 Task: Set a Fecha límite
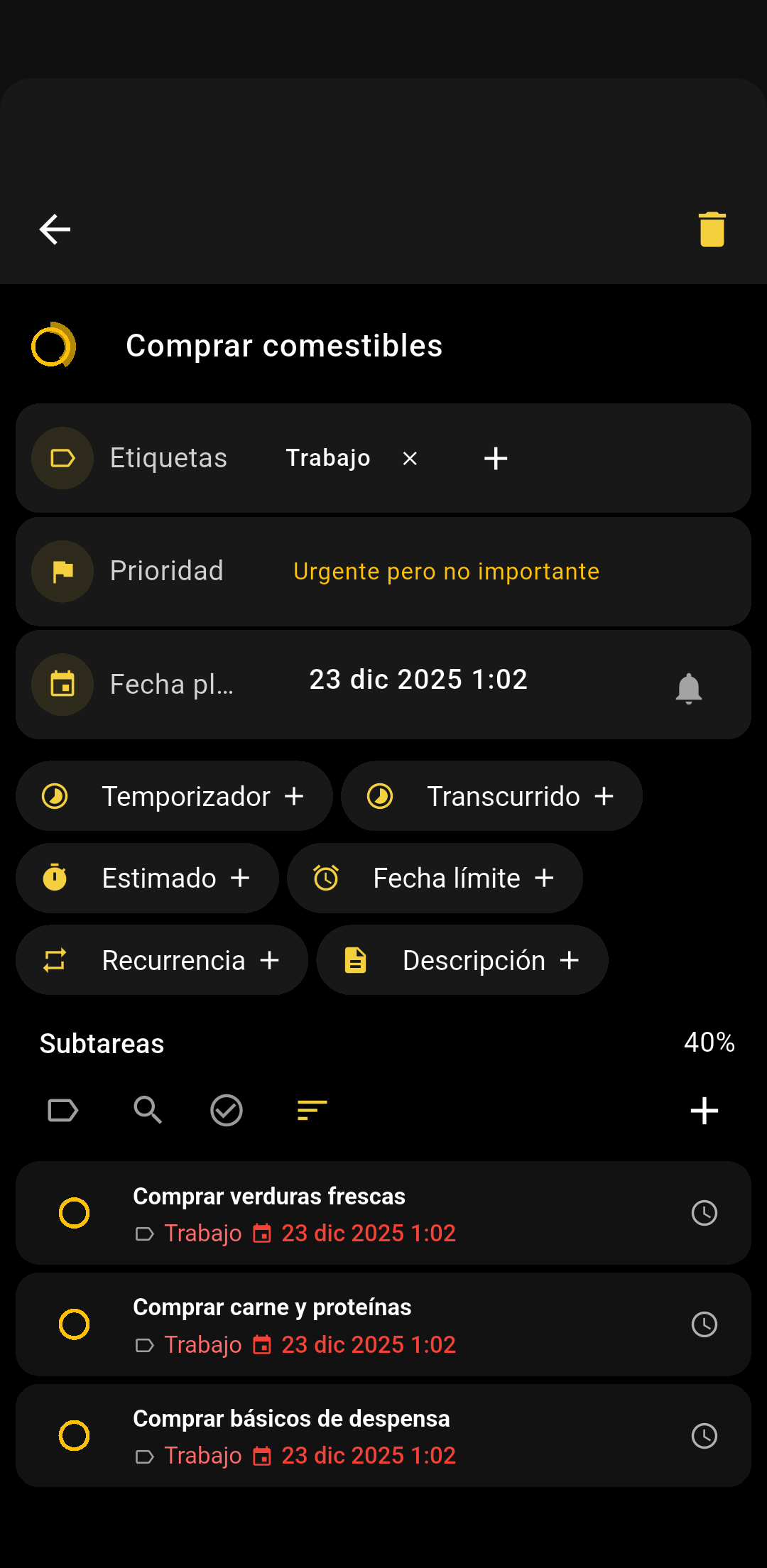pyautogui.click(x=435, y=878)
